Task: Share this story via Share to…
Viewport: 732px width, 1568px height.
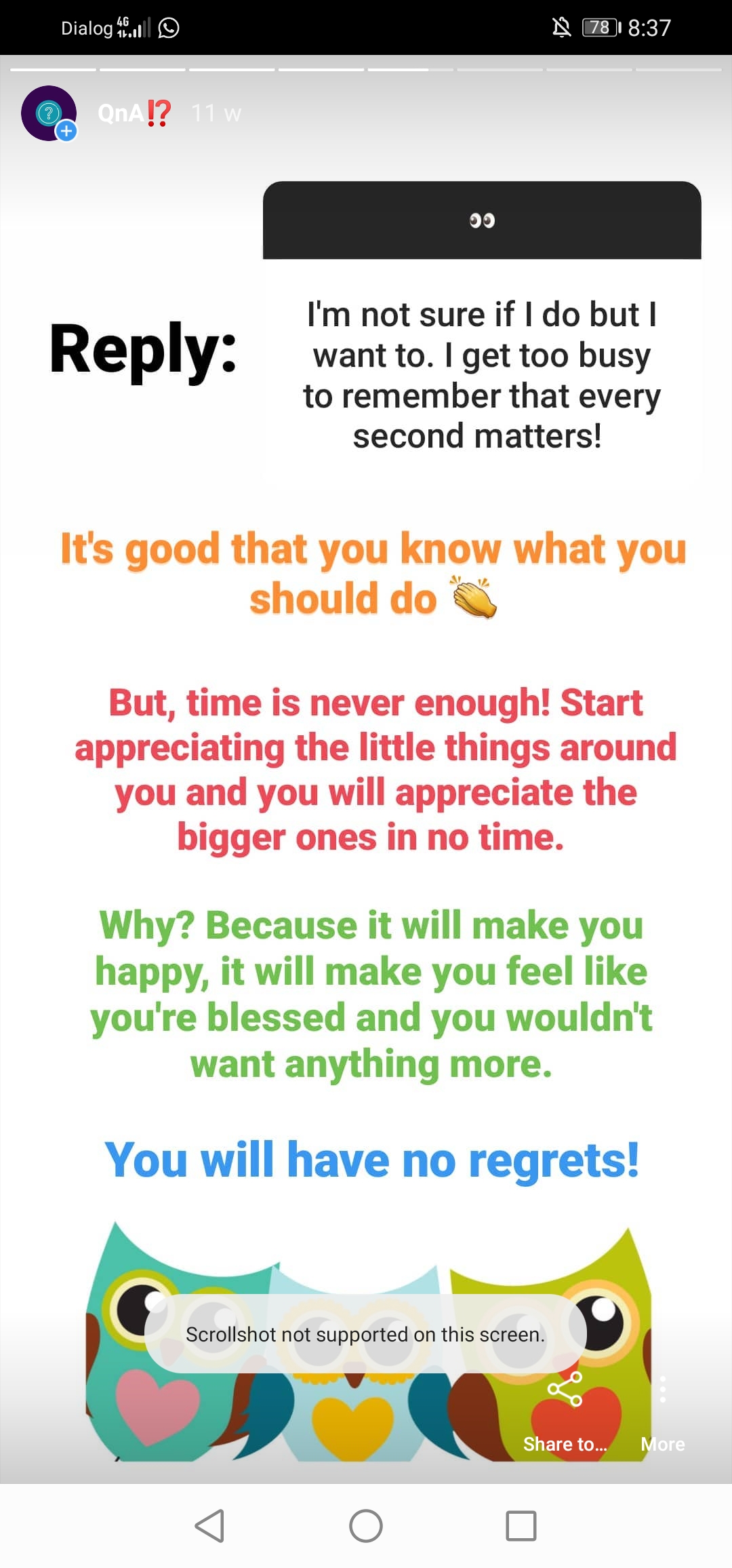Action: click(x=565, y=1409)
